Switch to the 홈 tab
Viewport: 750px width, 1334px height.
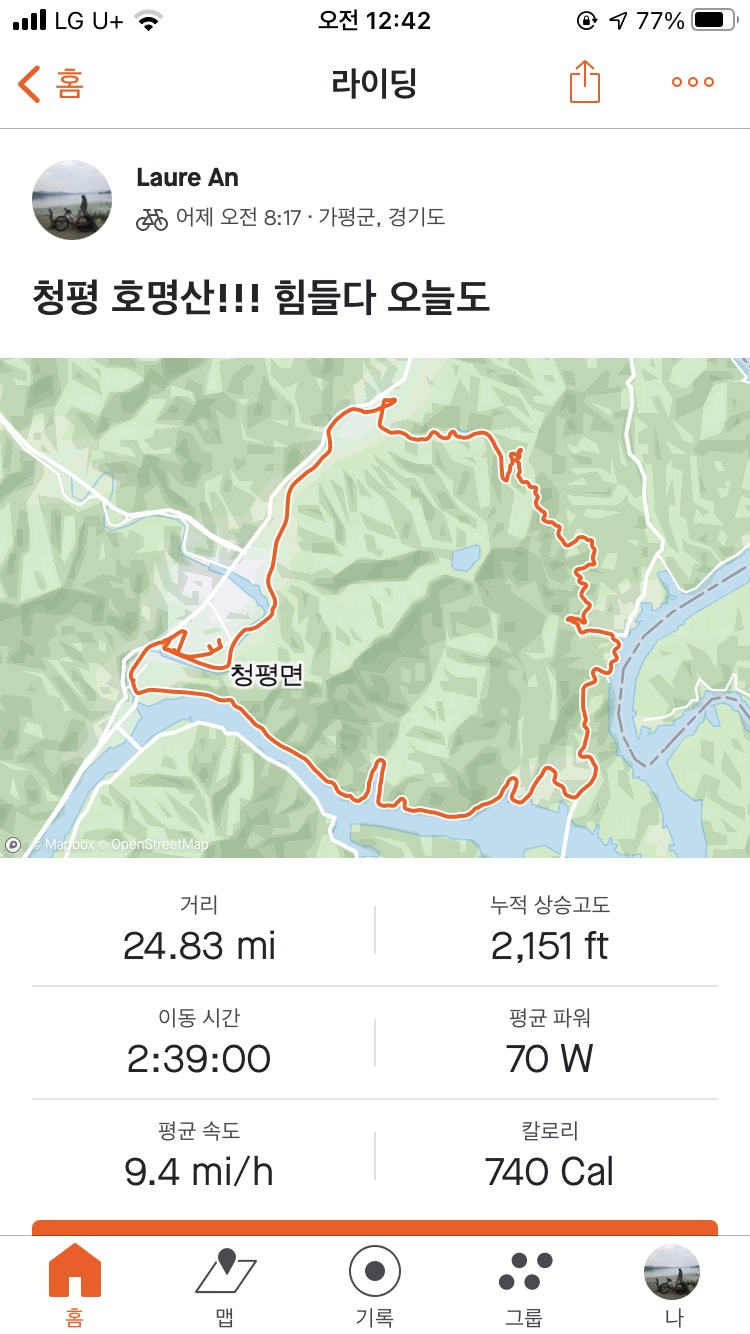click(x=75, y=1285)
